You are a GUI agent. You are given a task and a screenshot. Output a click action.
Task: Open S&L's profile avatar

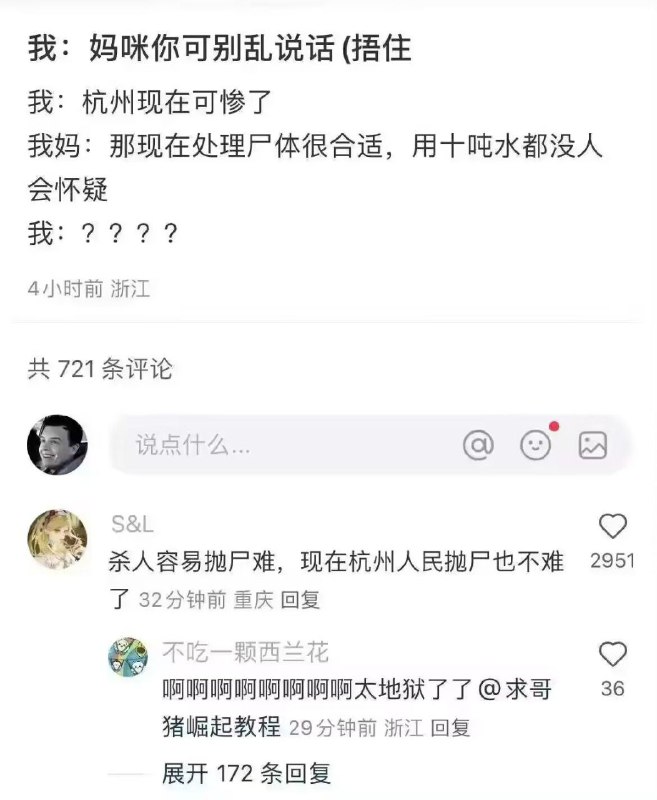click(57, 540)
